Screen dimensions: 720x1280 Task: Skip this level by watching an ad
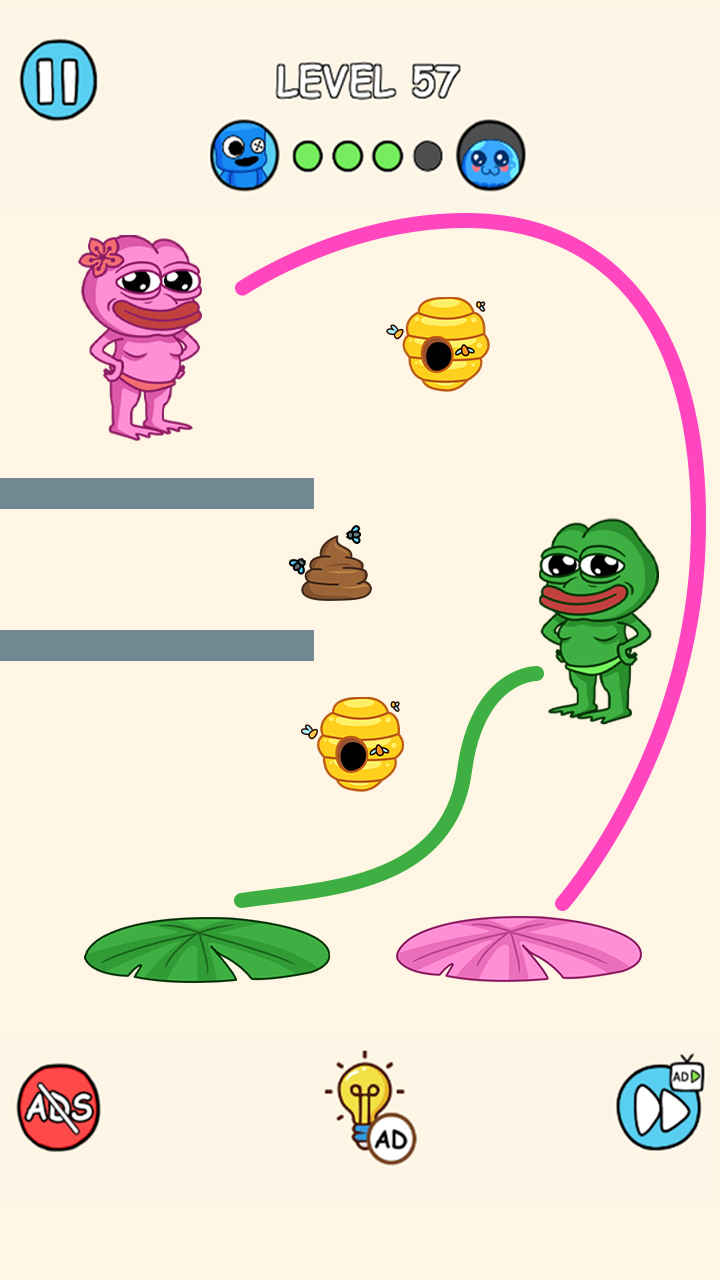tap(658, 1106)
